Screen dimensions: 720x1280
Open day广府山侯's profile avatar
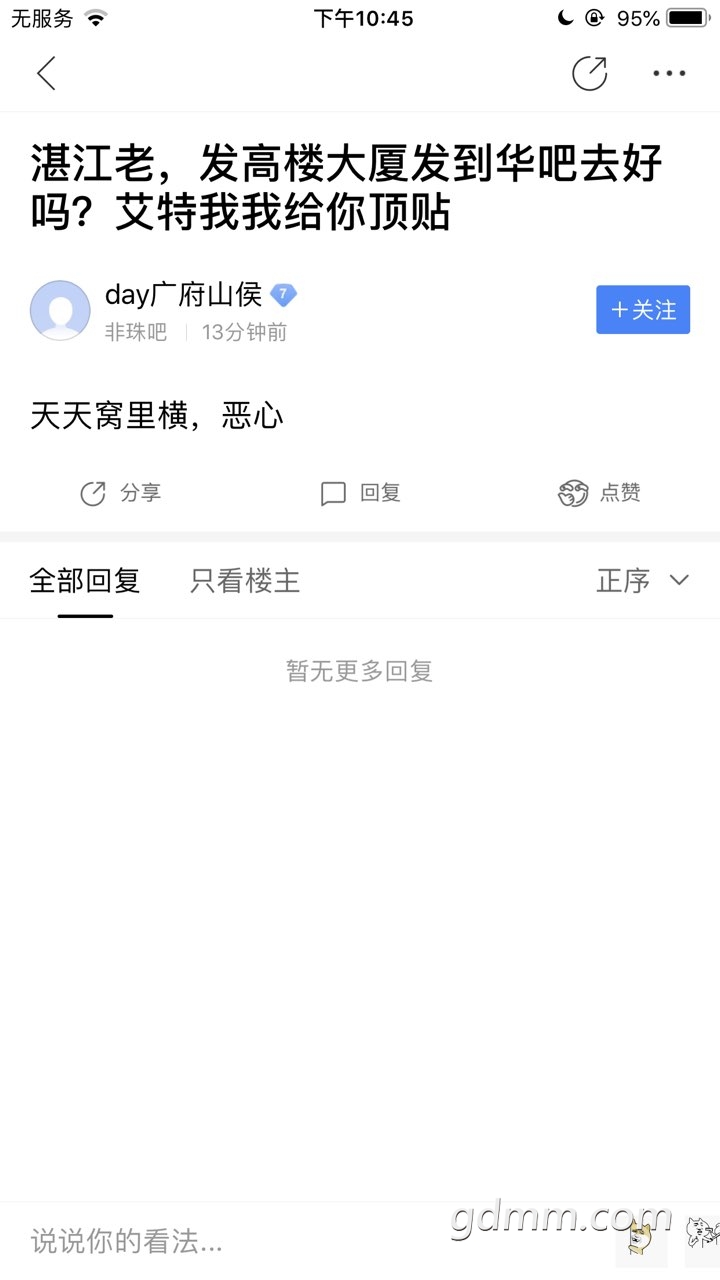pyautogui.click(x=60, y=310)
